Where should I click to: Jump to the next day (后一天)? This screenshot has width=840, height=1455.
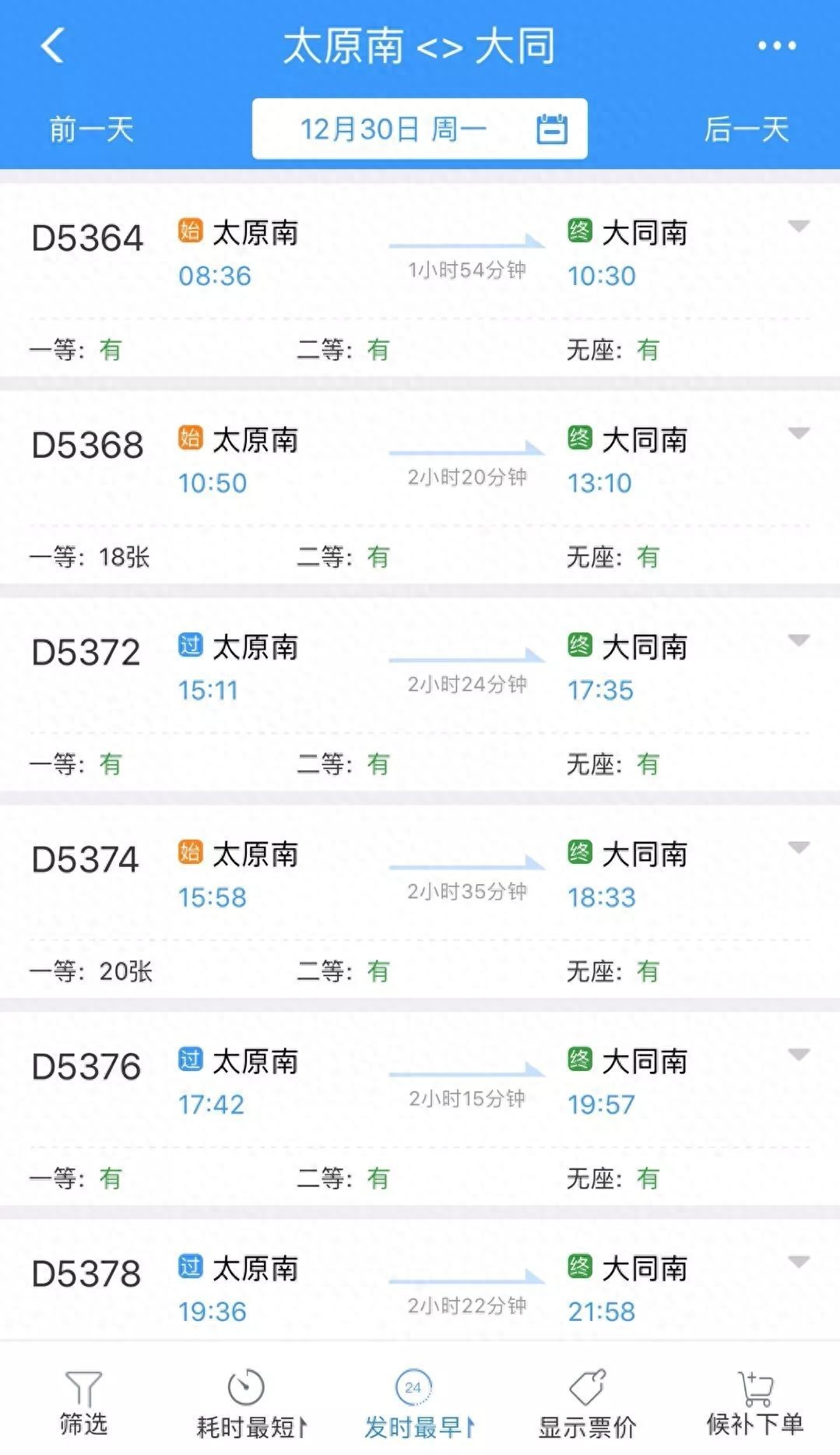coord(747,129)
